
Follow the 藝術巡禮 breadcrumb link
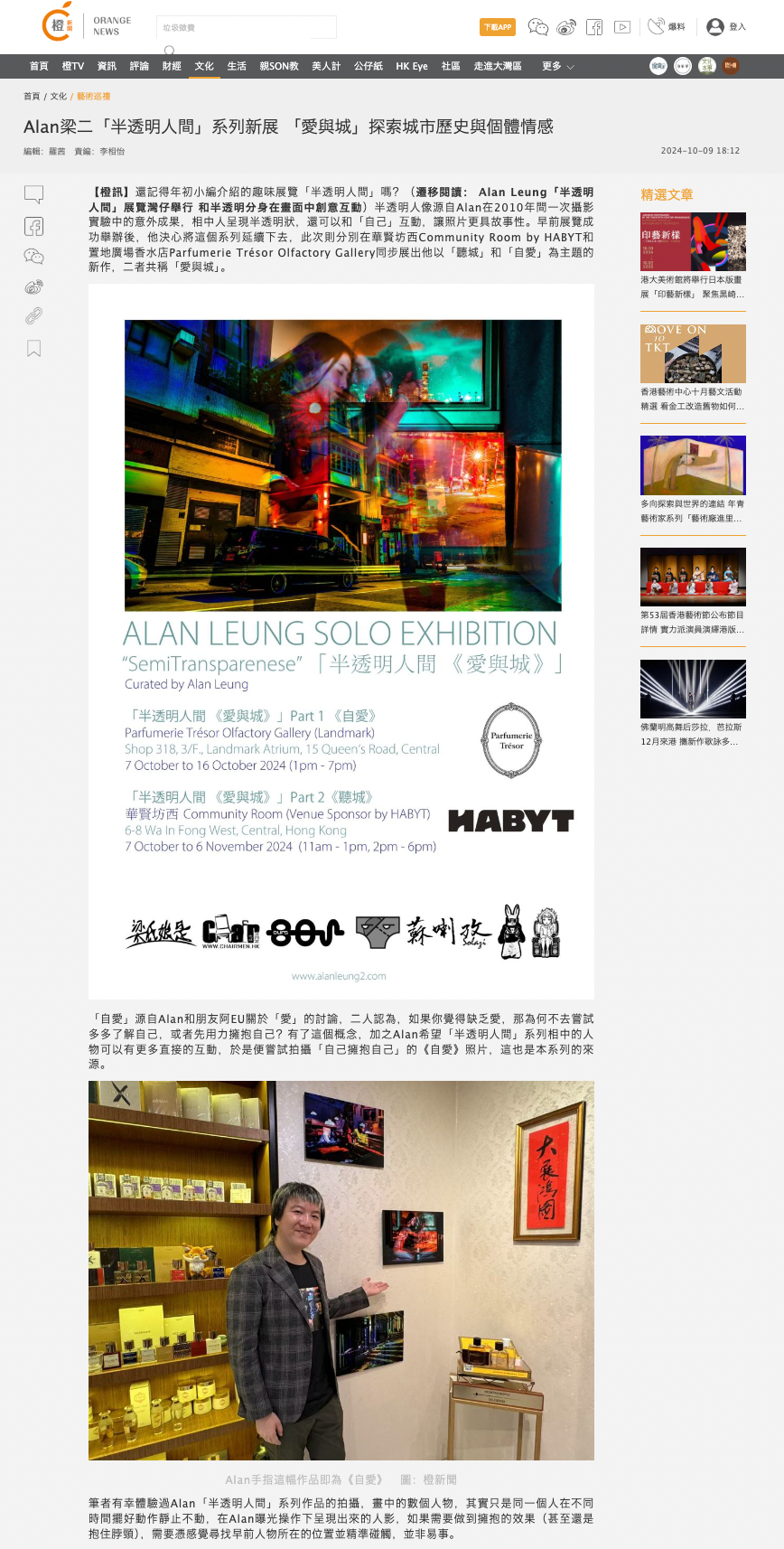click(x=93, y=96)
